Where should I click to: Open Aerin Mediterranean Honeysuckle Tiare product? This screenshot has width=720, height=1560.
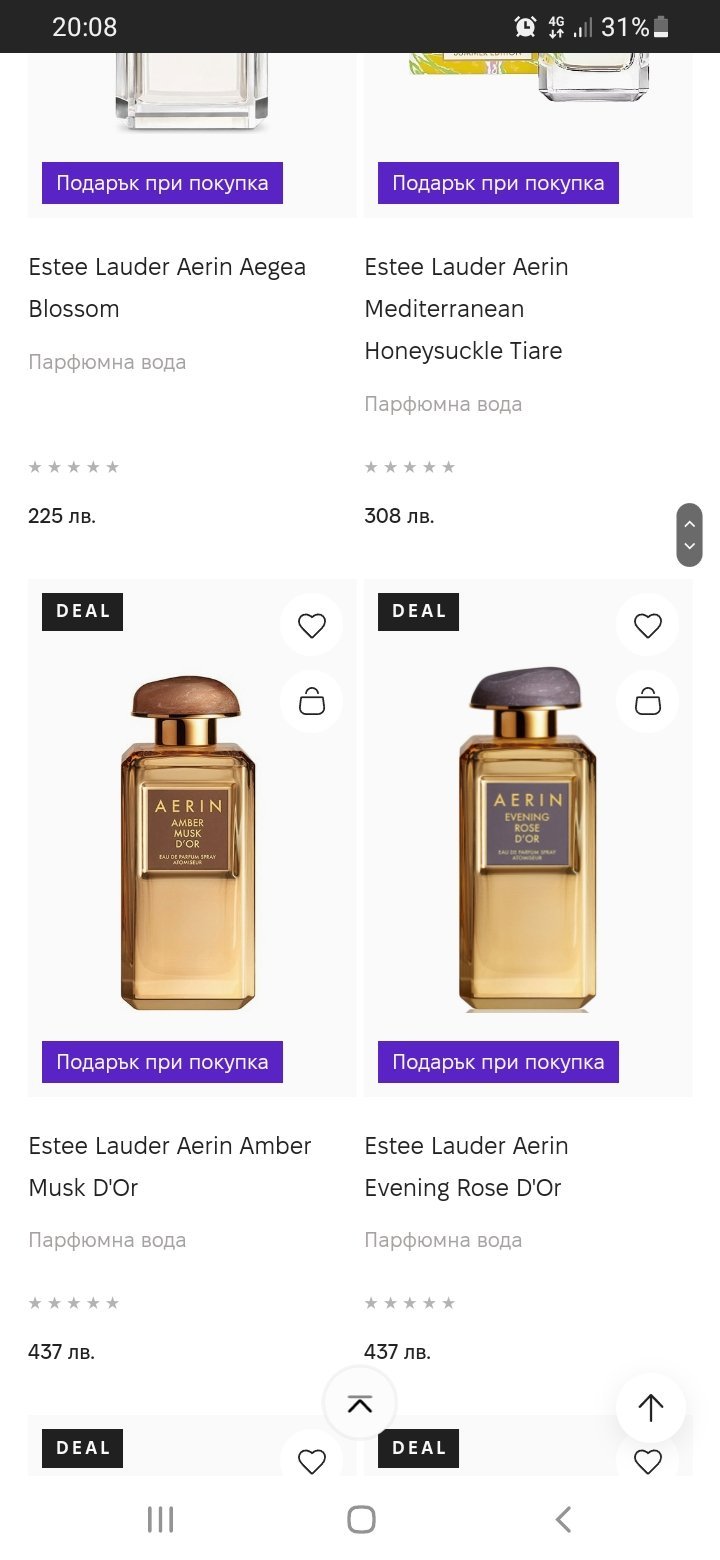pyautogui.click(x=464, y=308)
